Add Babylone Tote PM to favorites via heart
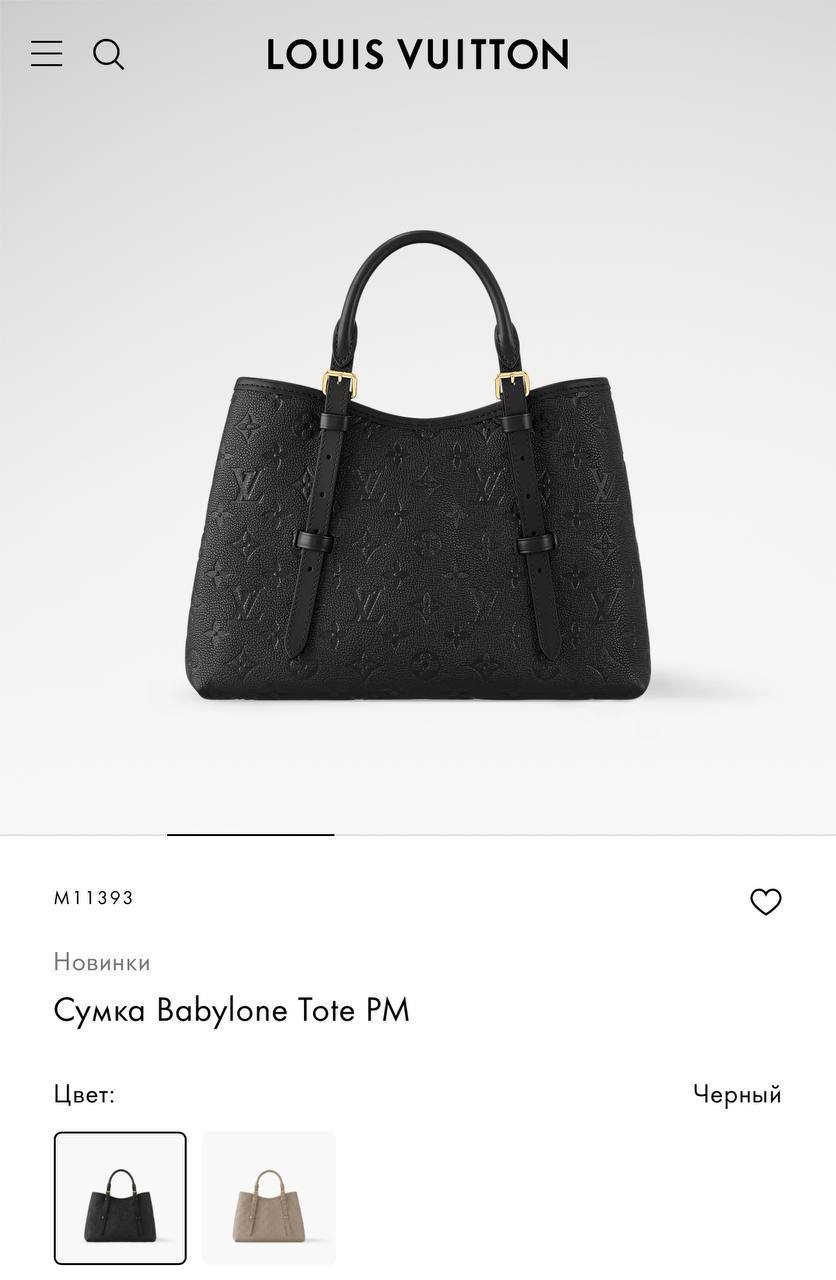The height and width of the screenshot is (1280, 836). click(x=766, y=901)
